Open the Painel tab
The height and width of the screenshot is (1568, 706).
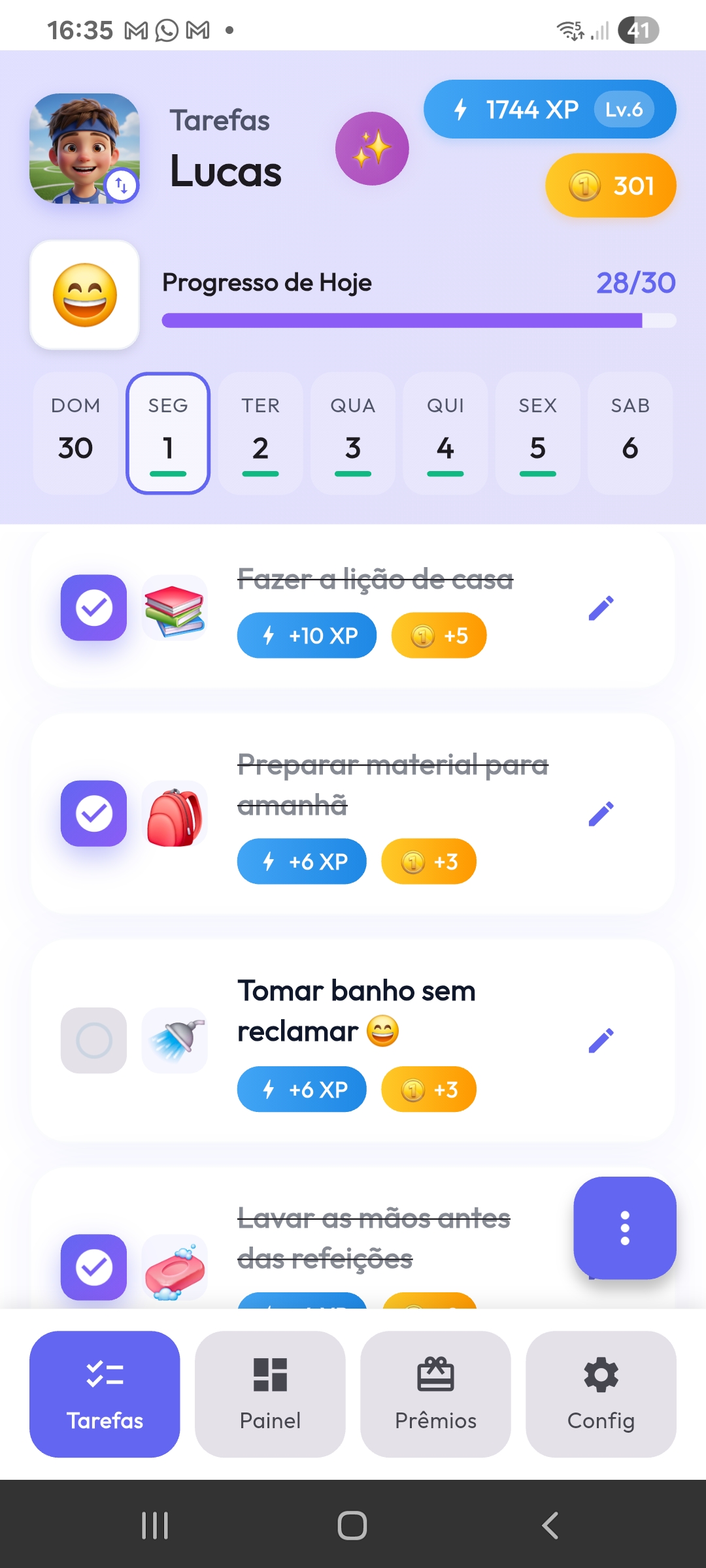tap(269, 1395)
